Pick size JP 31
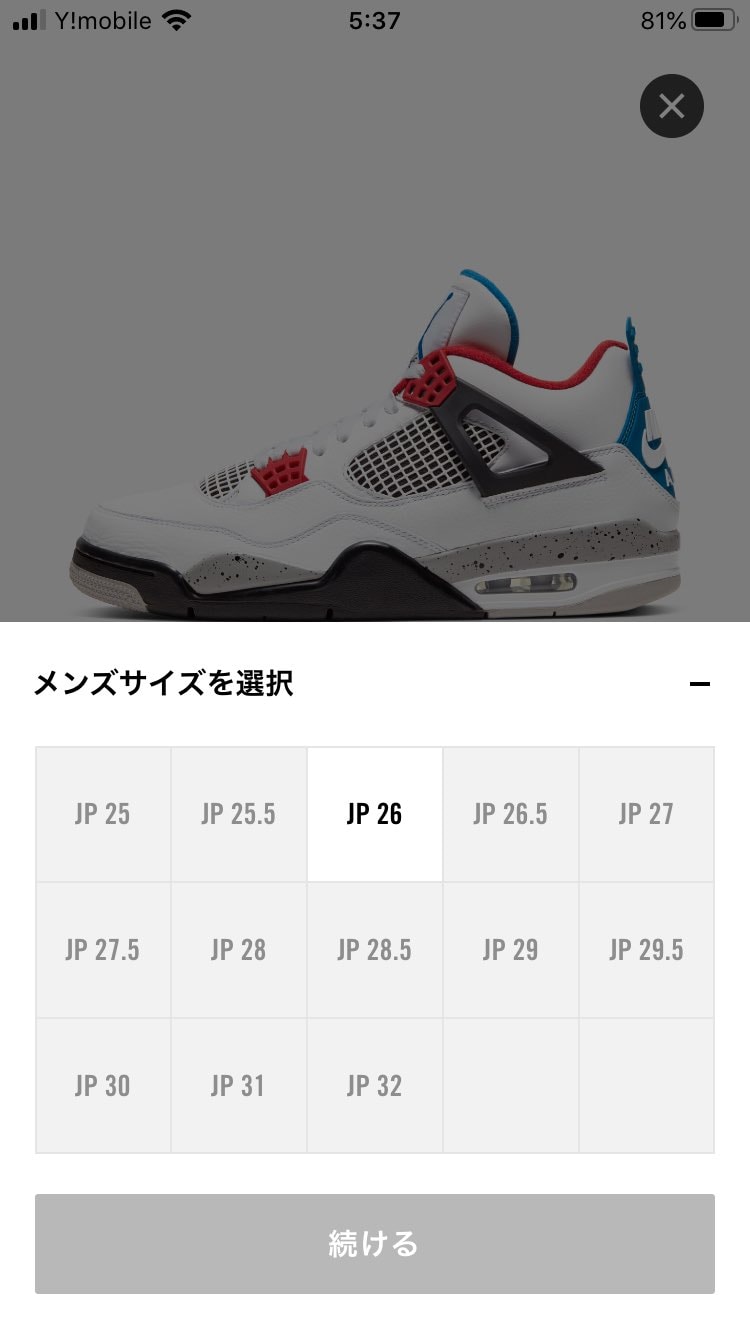 [x=239, y=1086]
